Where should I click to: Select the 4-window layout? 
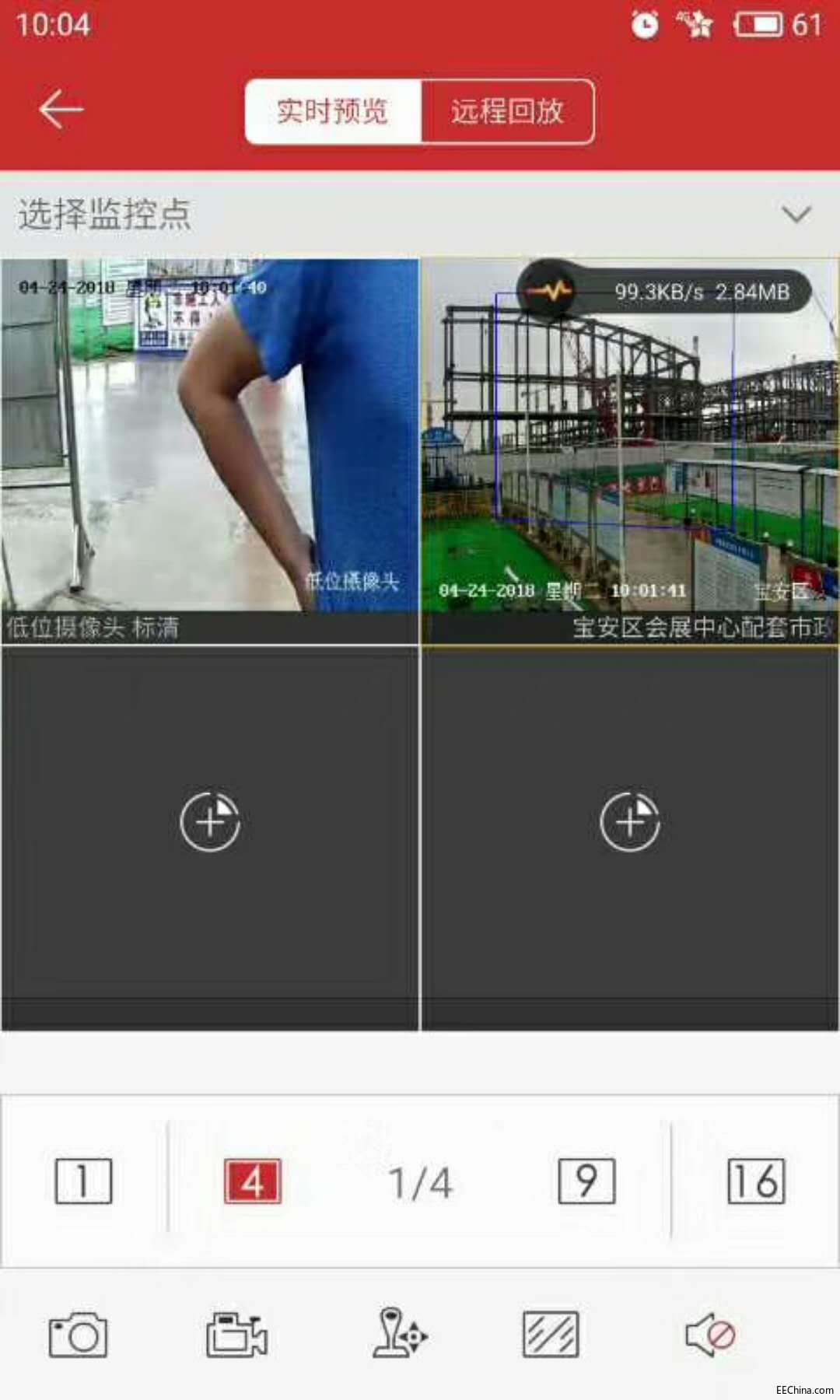(x=252, y=1181)
